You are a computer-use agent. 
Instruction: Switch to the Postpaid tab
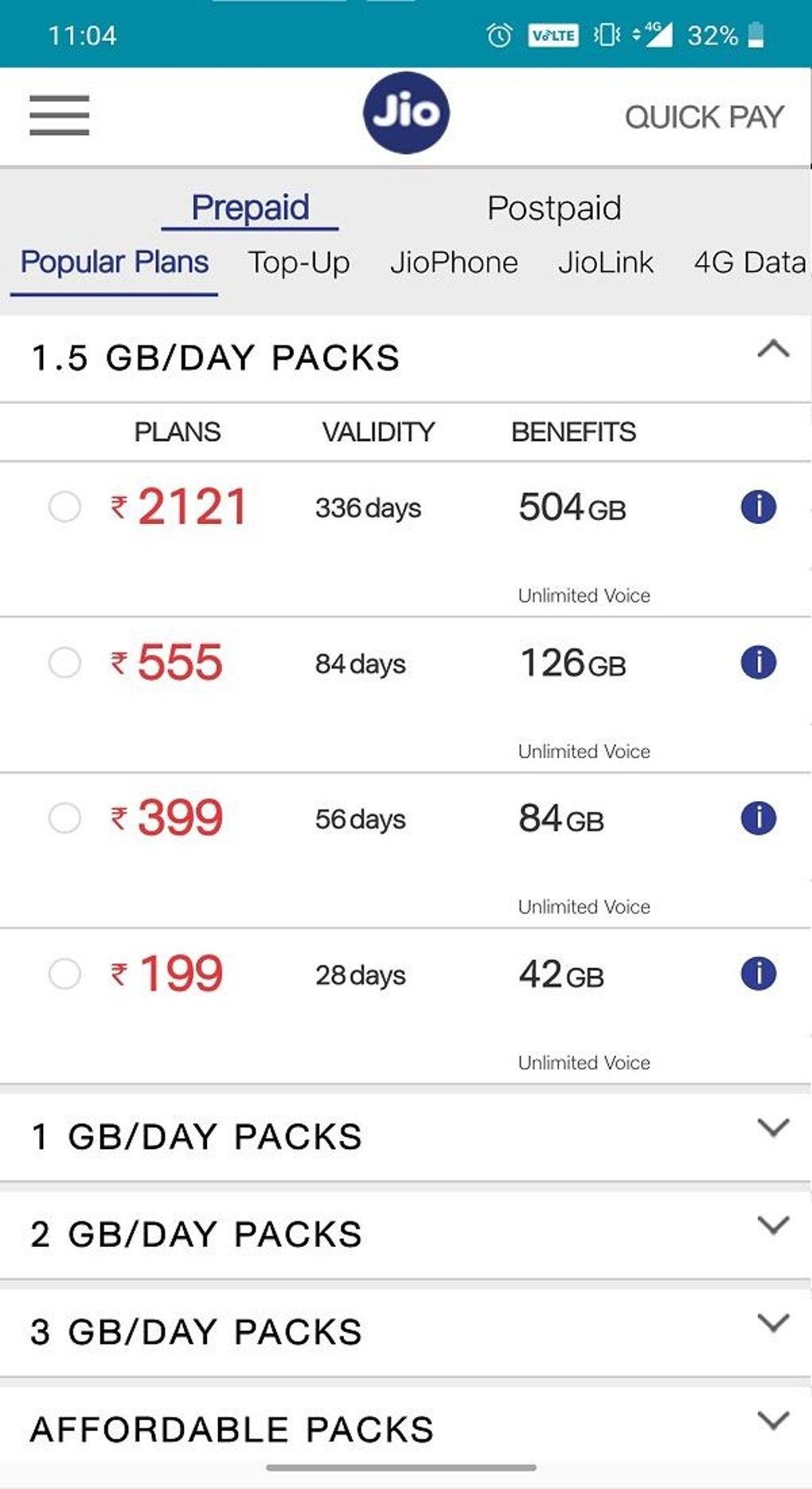[x=554, y=209]
